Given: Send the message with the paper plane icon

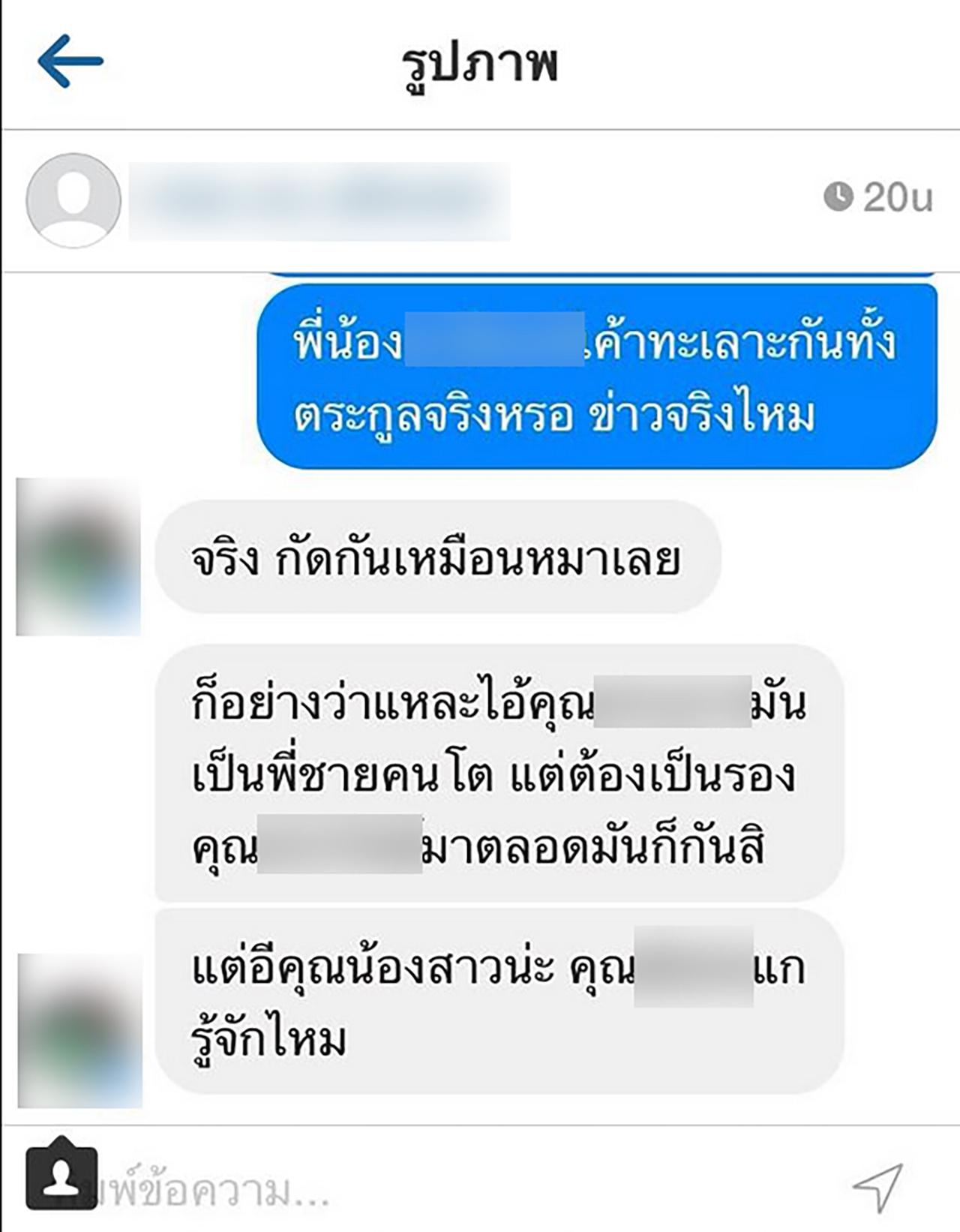Looking at the screenshot, I should (x=877, y=1188).
